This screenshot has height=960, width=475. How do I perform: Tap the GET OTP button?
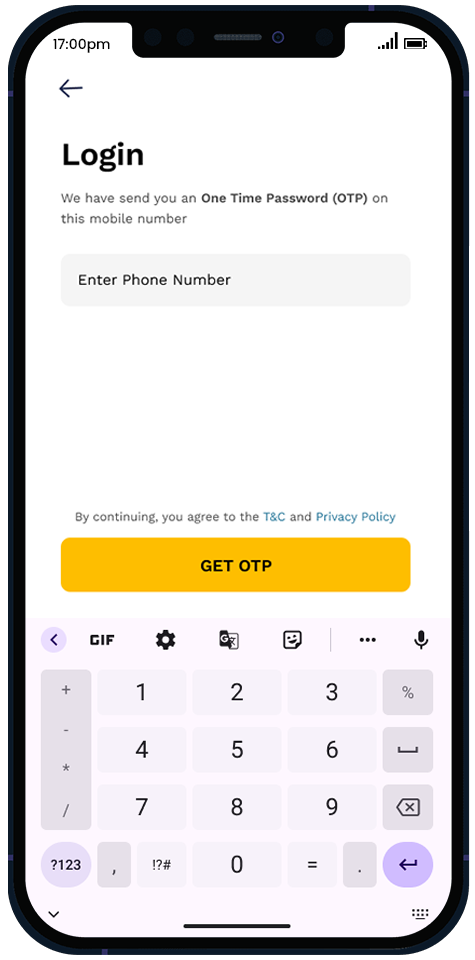pyautogui.click(x=236, y=565)
